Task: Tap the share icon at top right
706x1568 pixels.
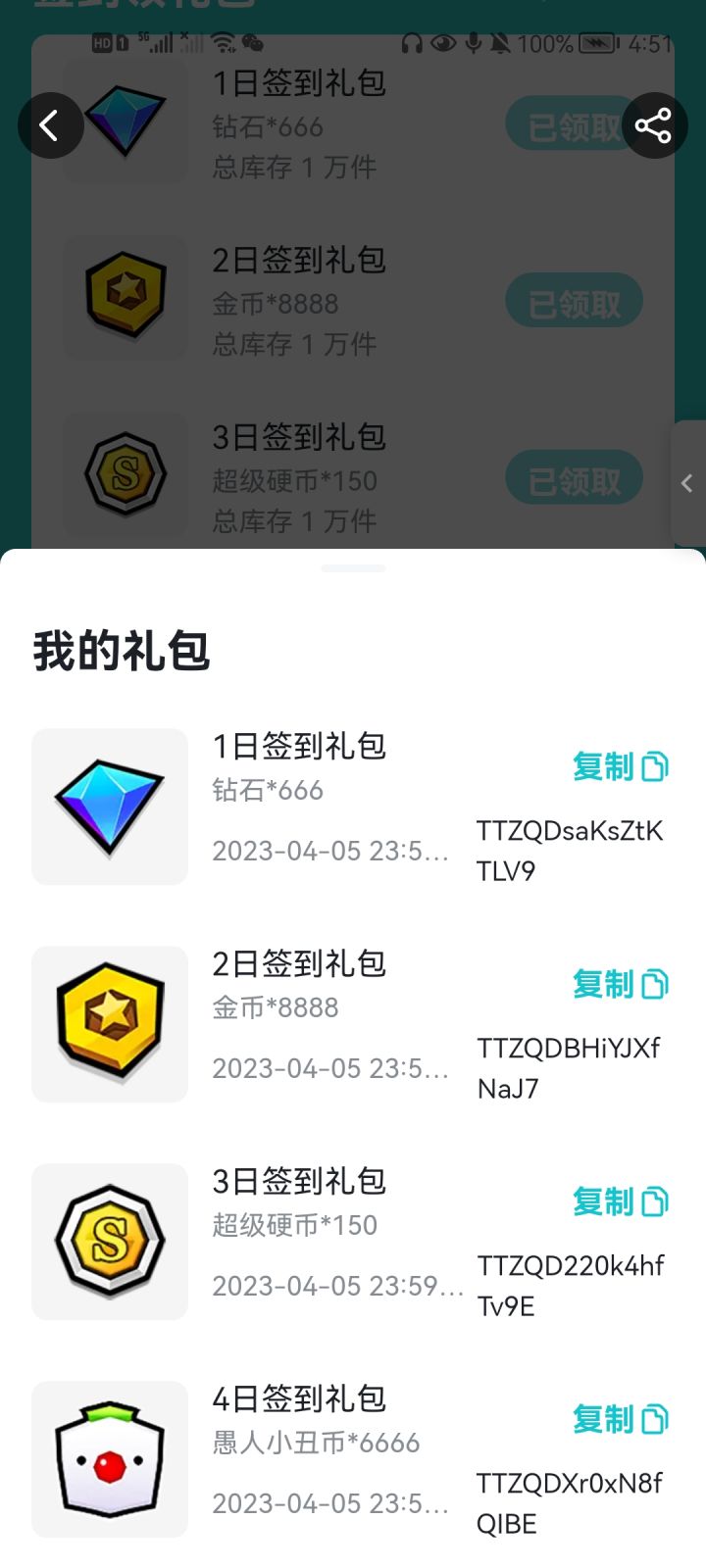Action: pyautogui.click(x=655, y=125)
